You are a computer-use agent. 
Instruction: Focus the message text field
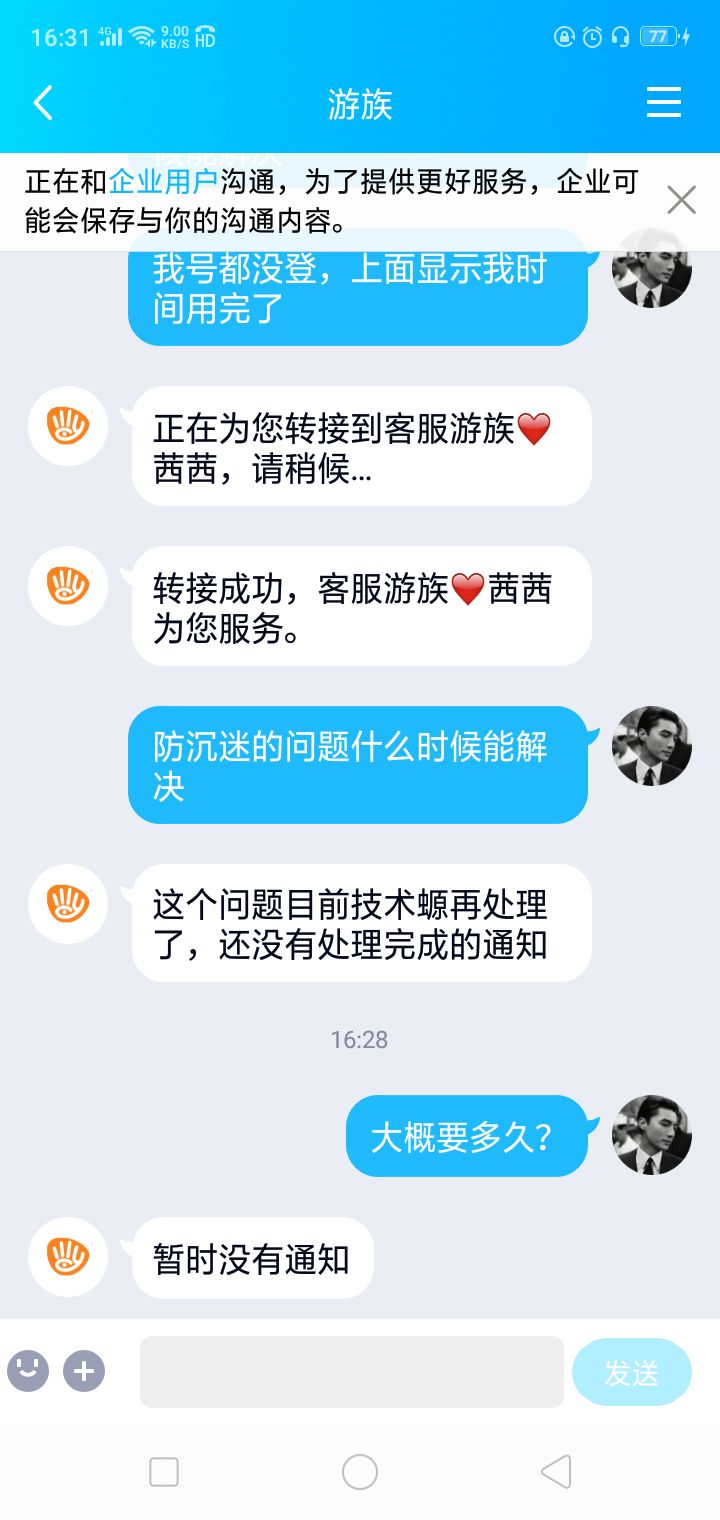point(352,1372)
